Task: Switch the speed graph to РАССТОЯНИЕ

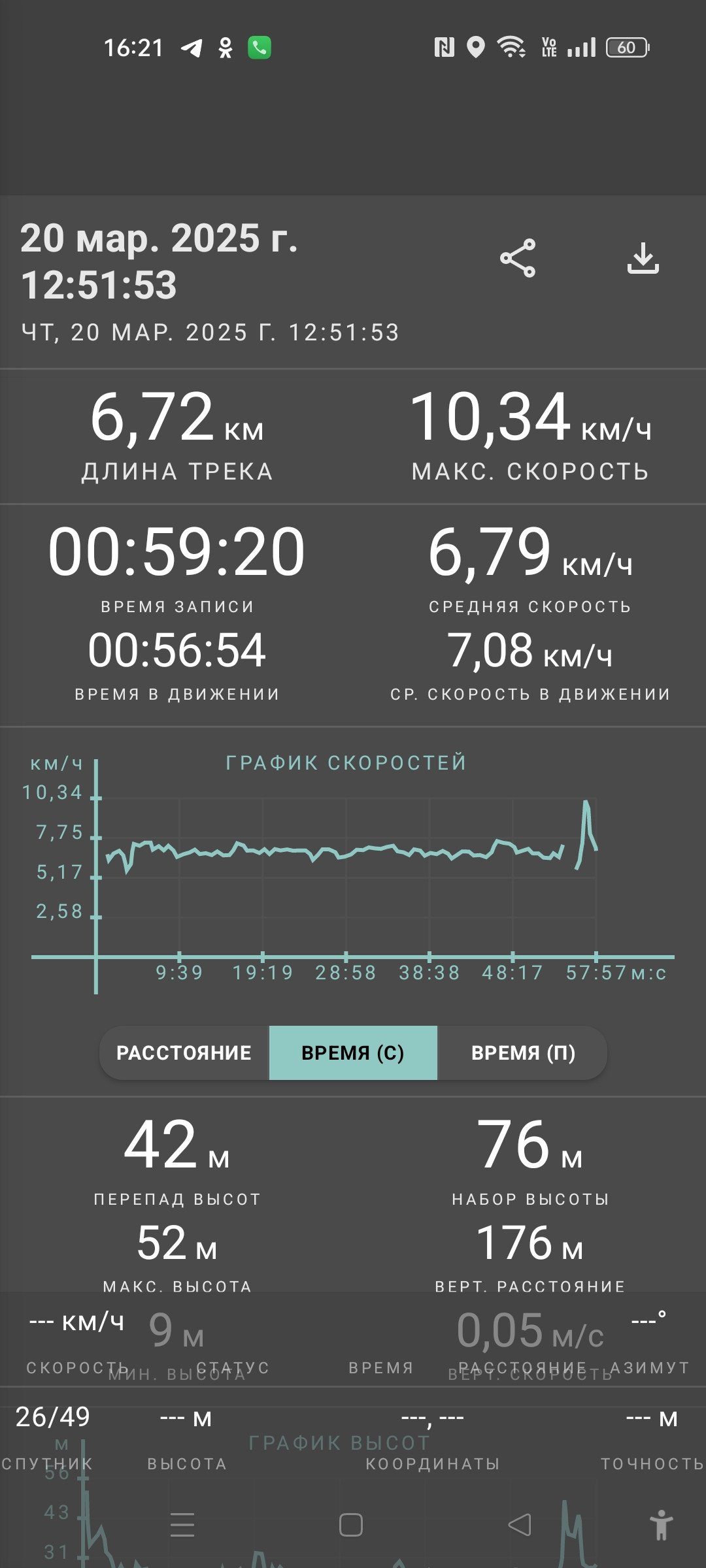Action: point(184,1053)
